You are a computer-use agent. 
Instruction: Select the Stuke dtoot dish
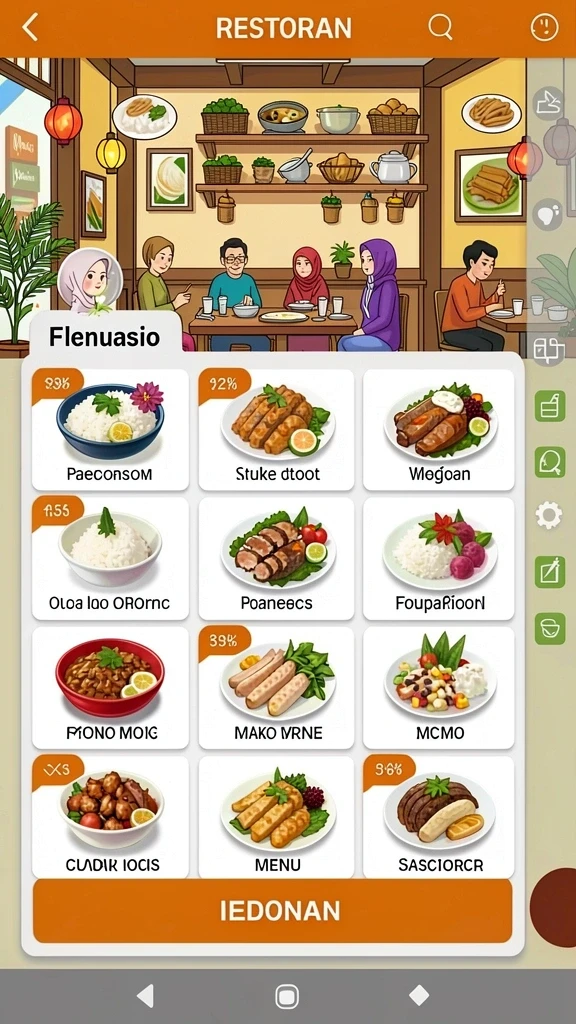click(277, 429)
